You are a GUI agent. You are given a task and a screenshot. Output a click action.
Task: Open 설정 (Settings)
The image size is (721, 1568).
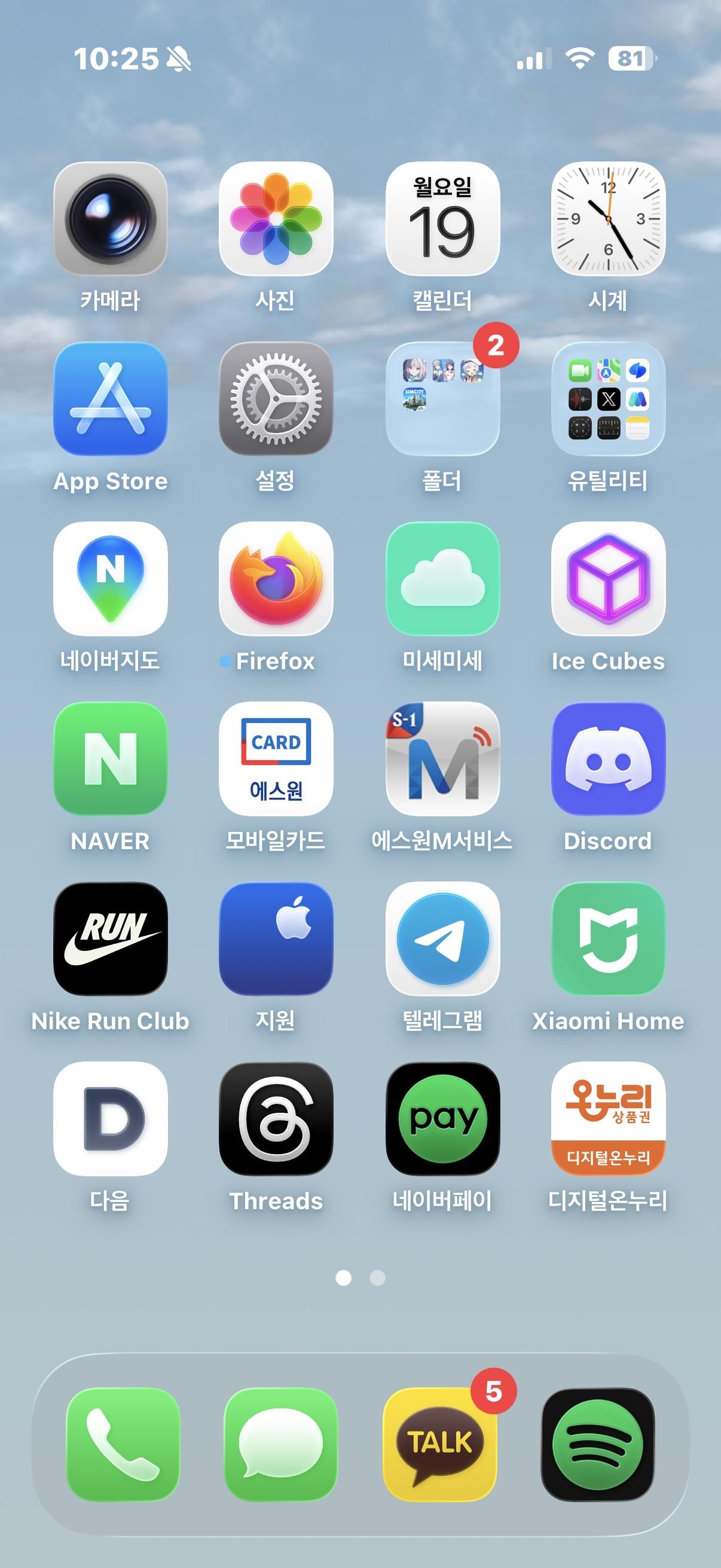276,399
